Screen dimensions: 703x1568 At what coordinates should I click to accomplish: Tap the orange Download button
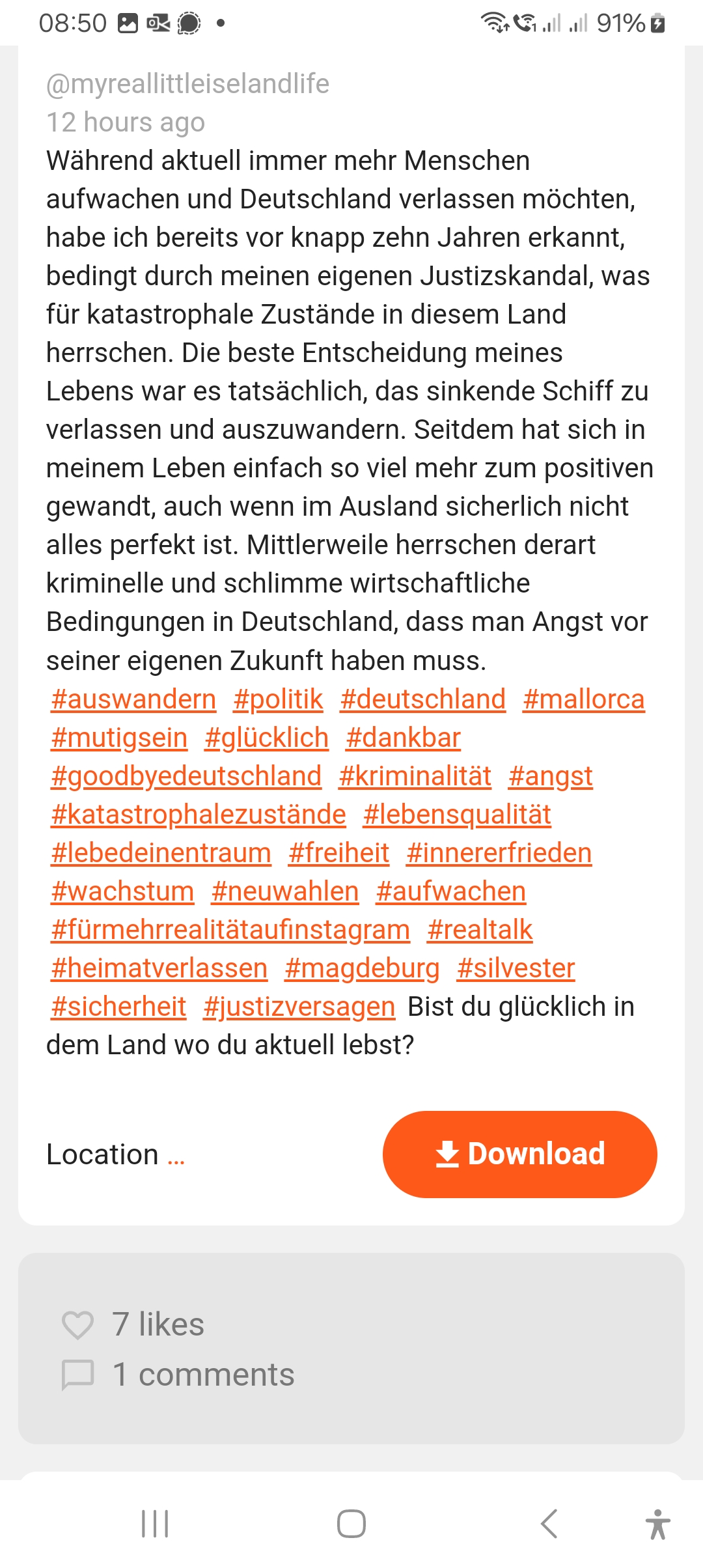519,1154
